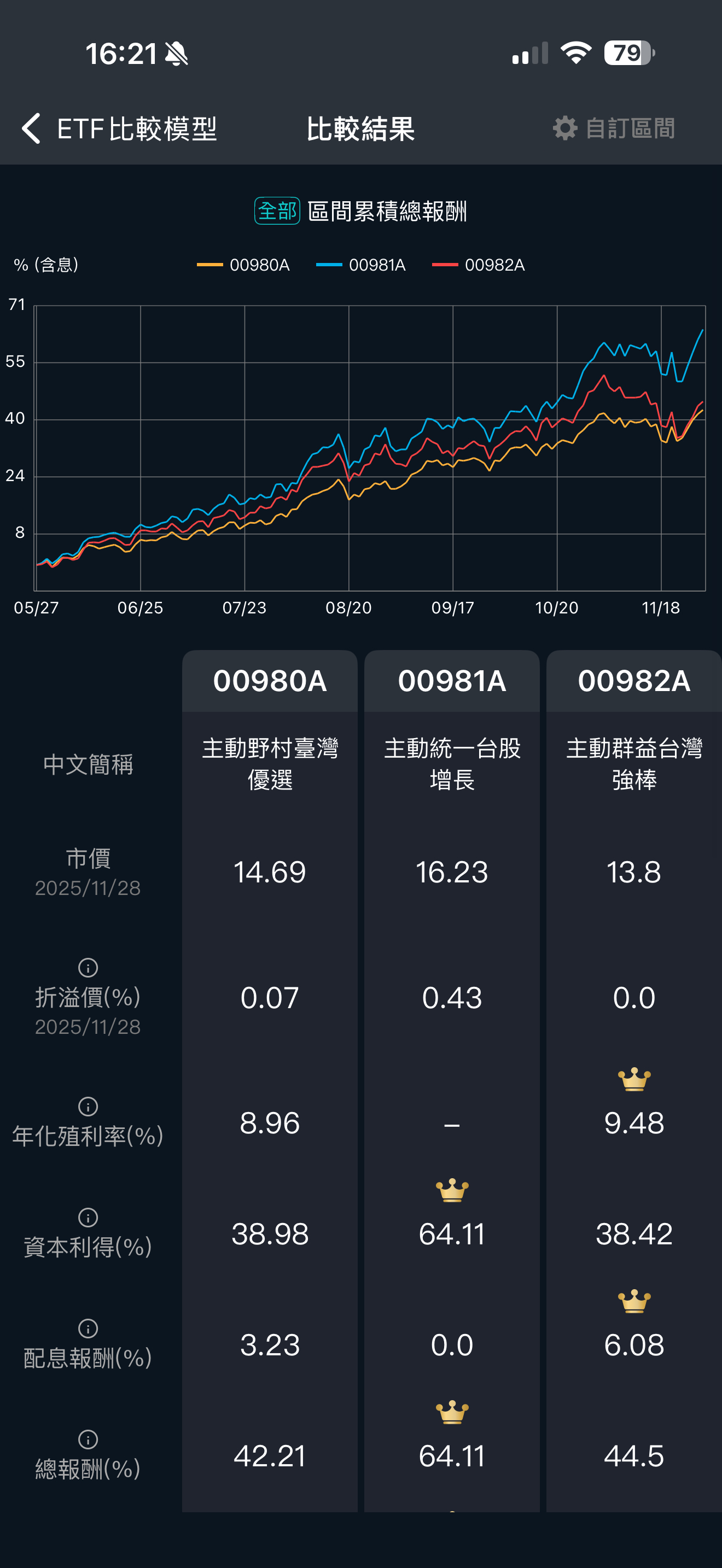Open 自訂區間 settings

[x=614, y=128]
